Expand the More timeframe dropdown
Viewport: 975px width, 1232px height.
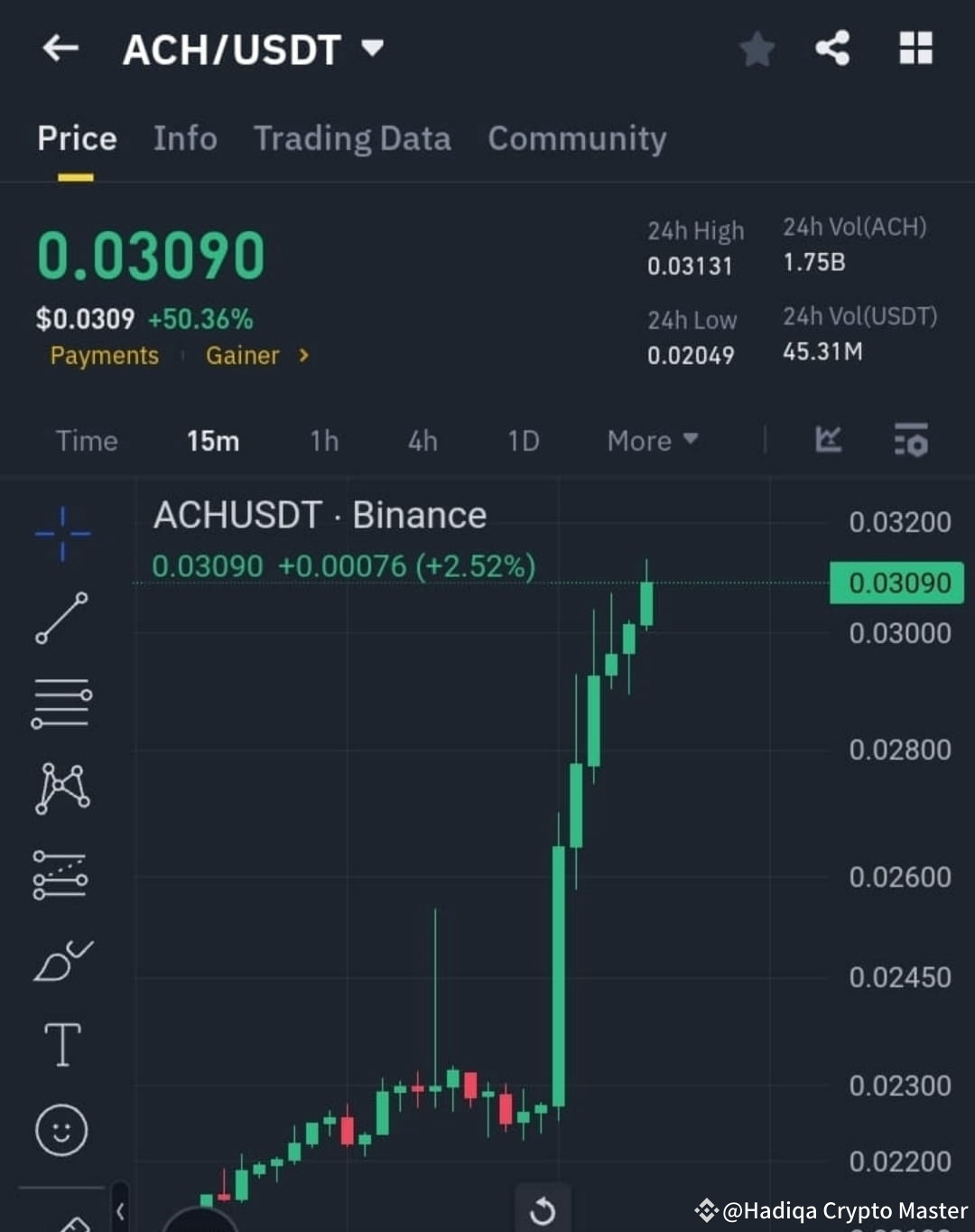tap(651, 441)
